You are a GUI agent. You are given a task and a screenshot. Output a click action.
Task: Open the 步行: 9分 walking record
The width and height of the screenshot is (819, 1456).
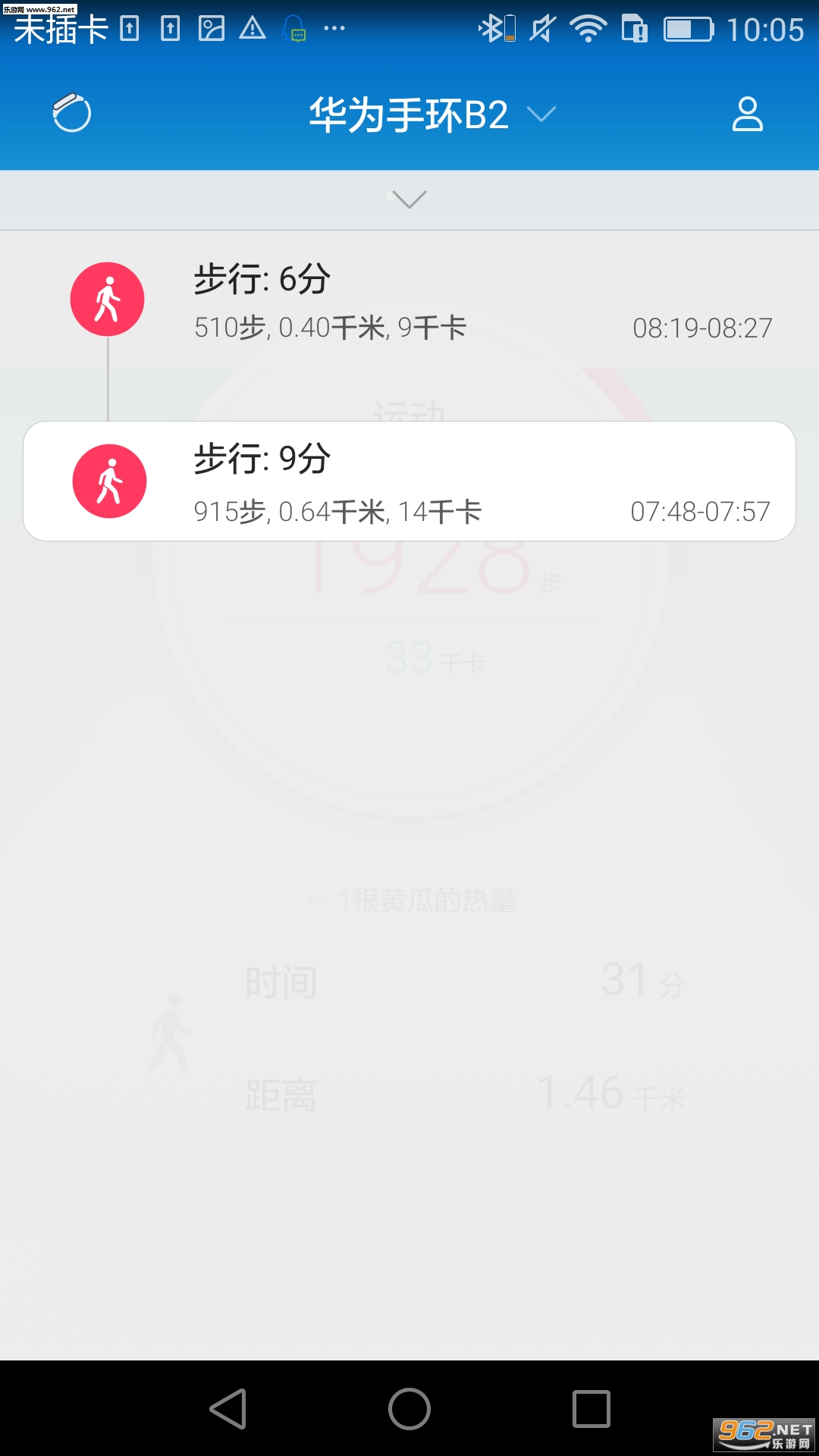409,482
